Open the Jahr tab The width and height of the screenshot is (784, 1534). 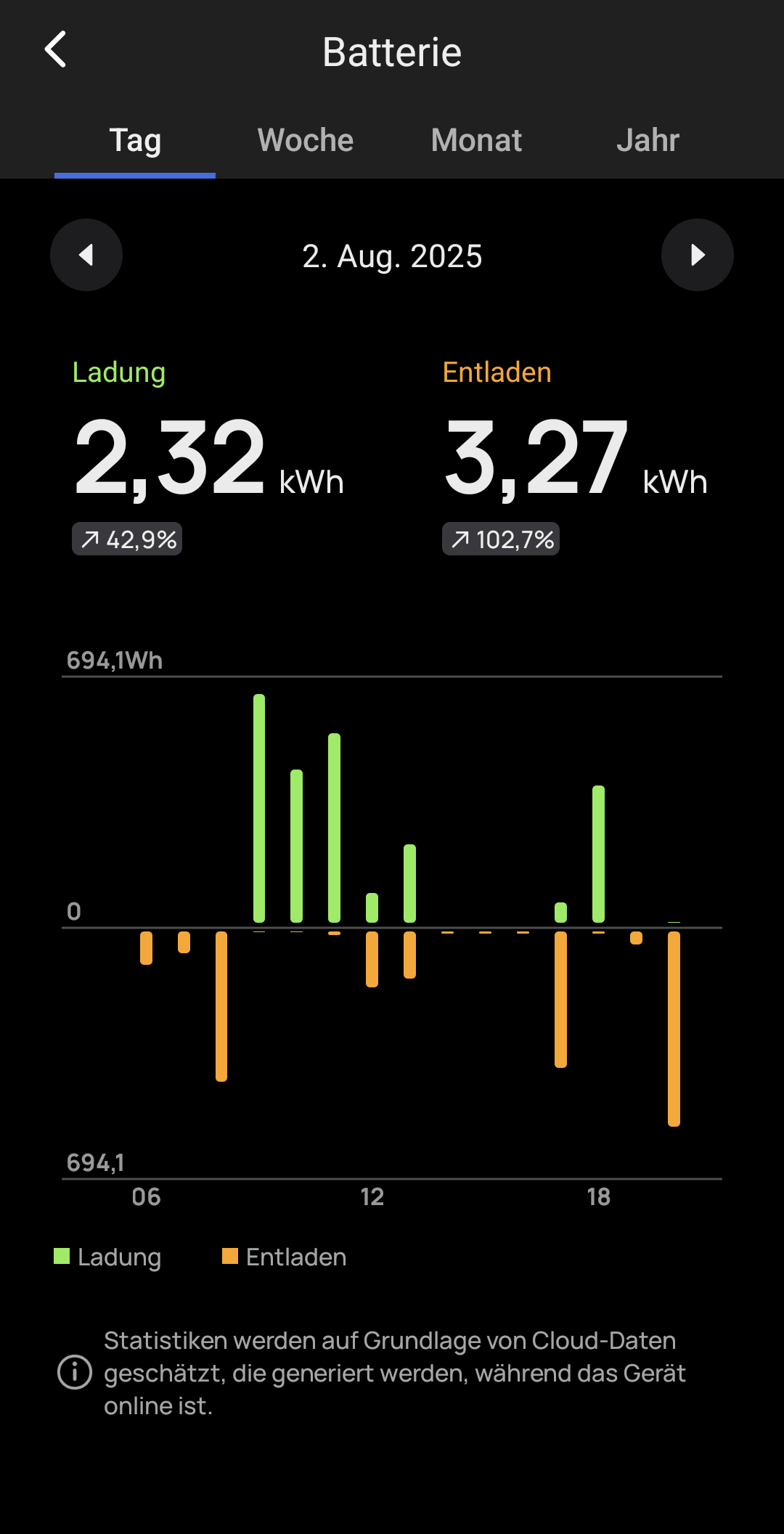[x=648, y=140]
